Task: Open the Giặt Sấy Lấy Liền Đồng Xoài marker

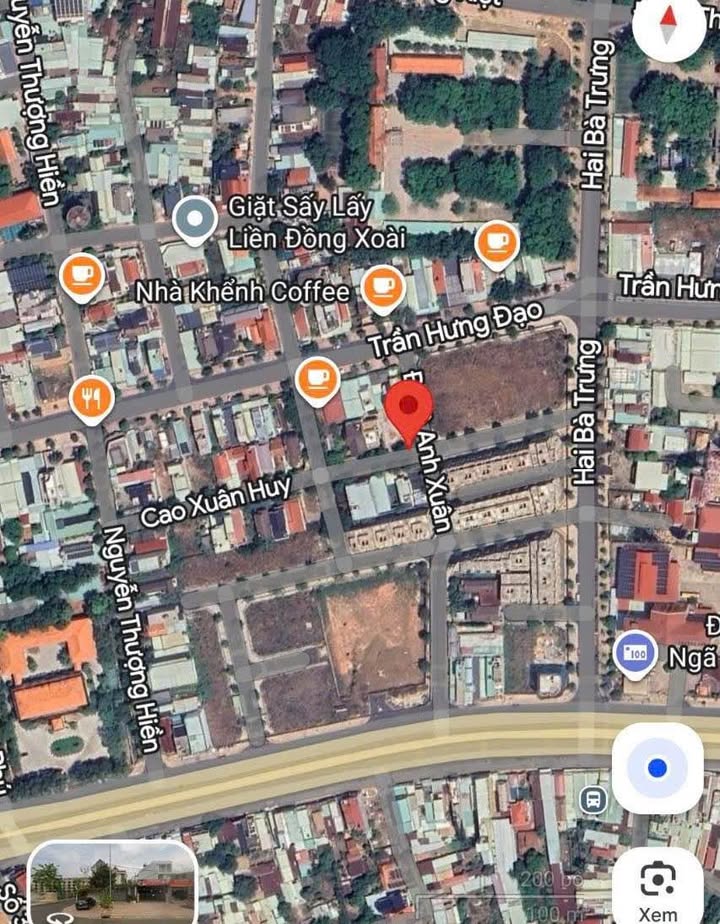Action: pyautogui.click(x=194, y=219)
